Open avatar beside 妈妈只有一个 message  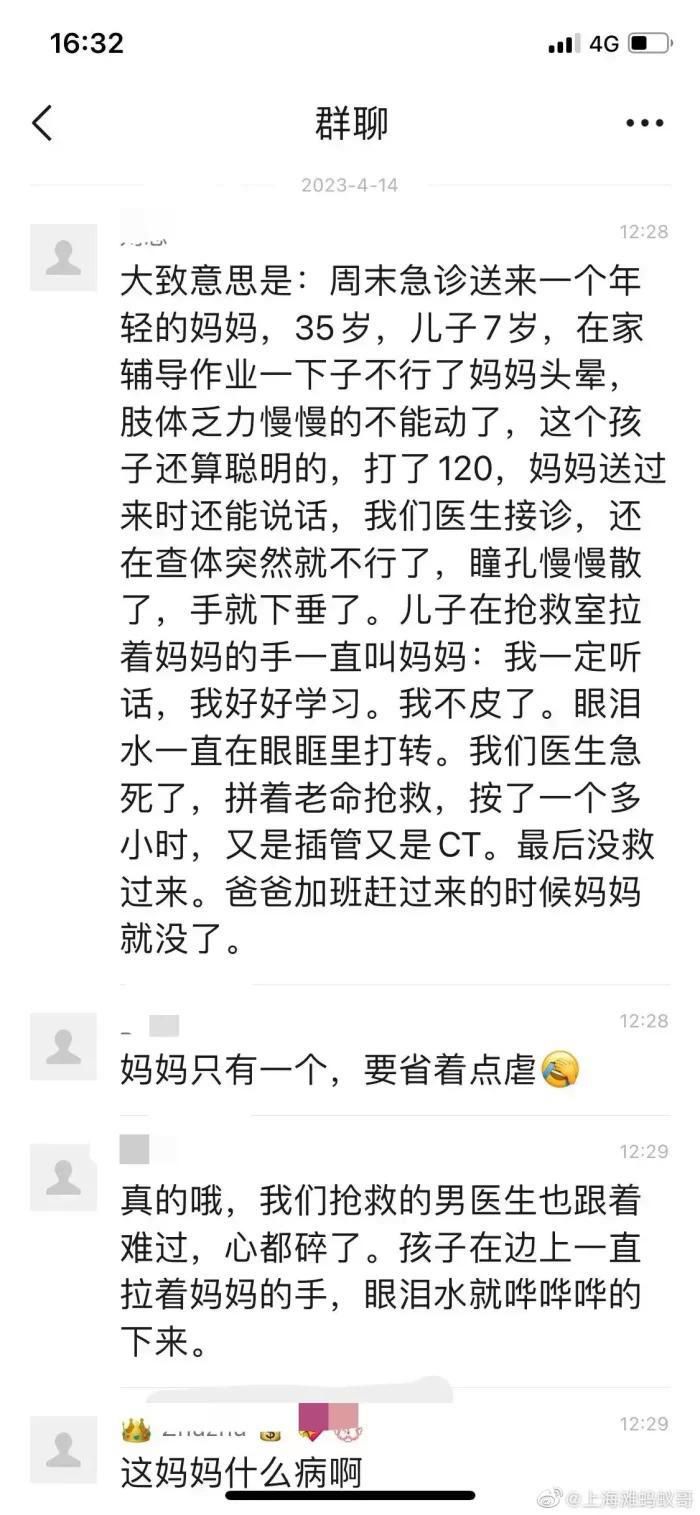coord(64,1046)
